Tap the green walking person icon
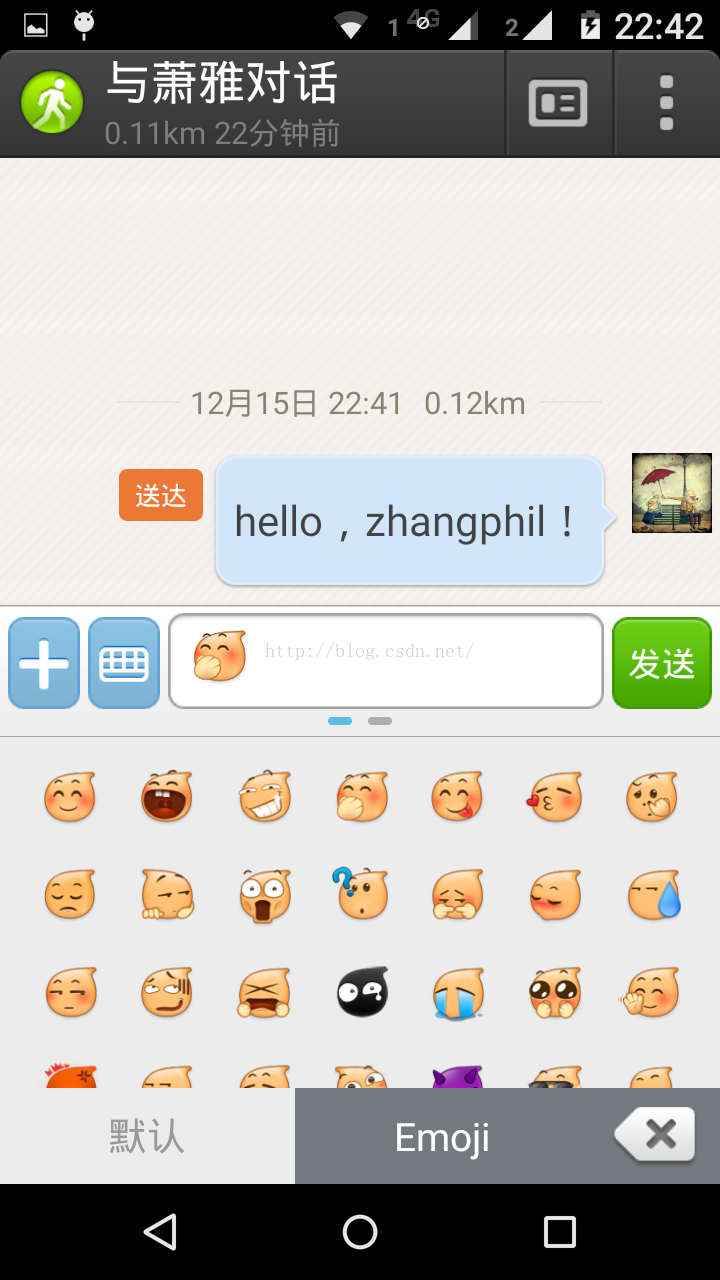Viewport: 720px width, 1280px height. [52, 102]
